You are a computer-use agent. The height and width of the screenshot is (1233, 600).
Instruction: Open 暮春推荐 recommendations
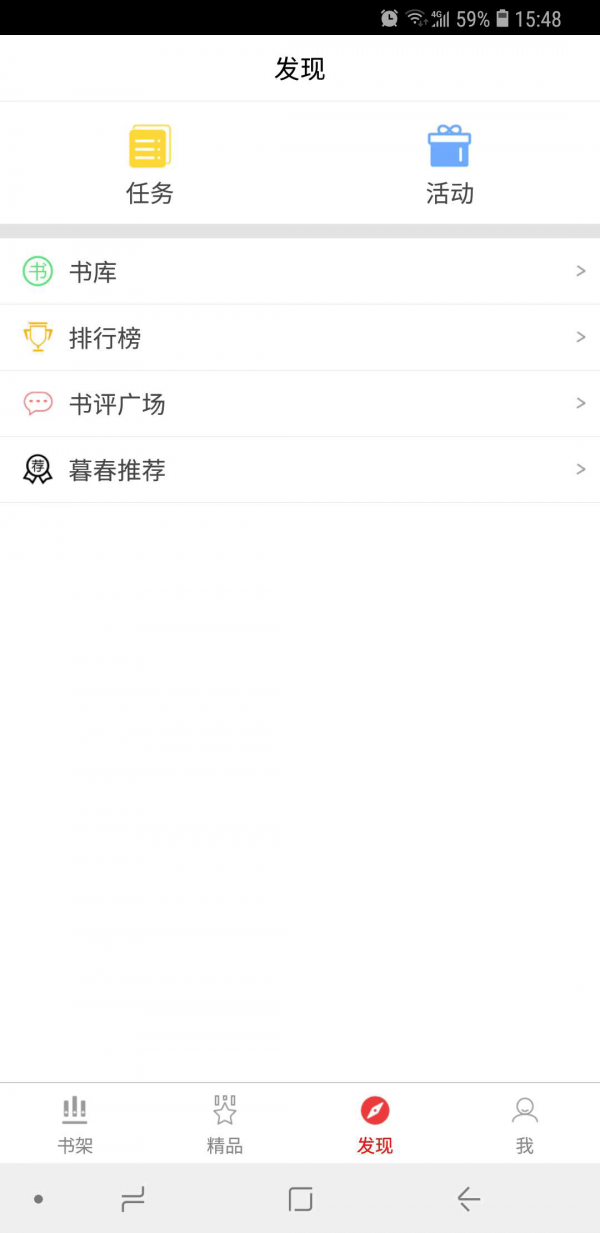pos(300,470)
